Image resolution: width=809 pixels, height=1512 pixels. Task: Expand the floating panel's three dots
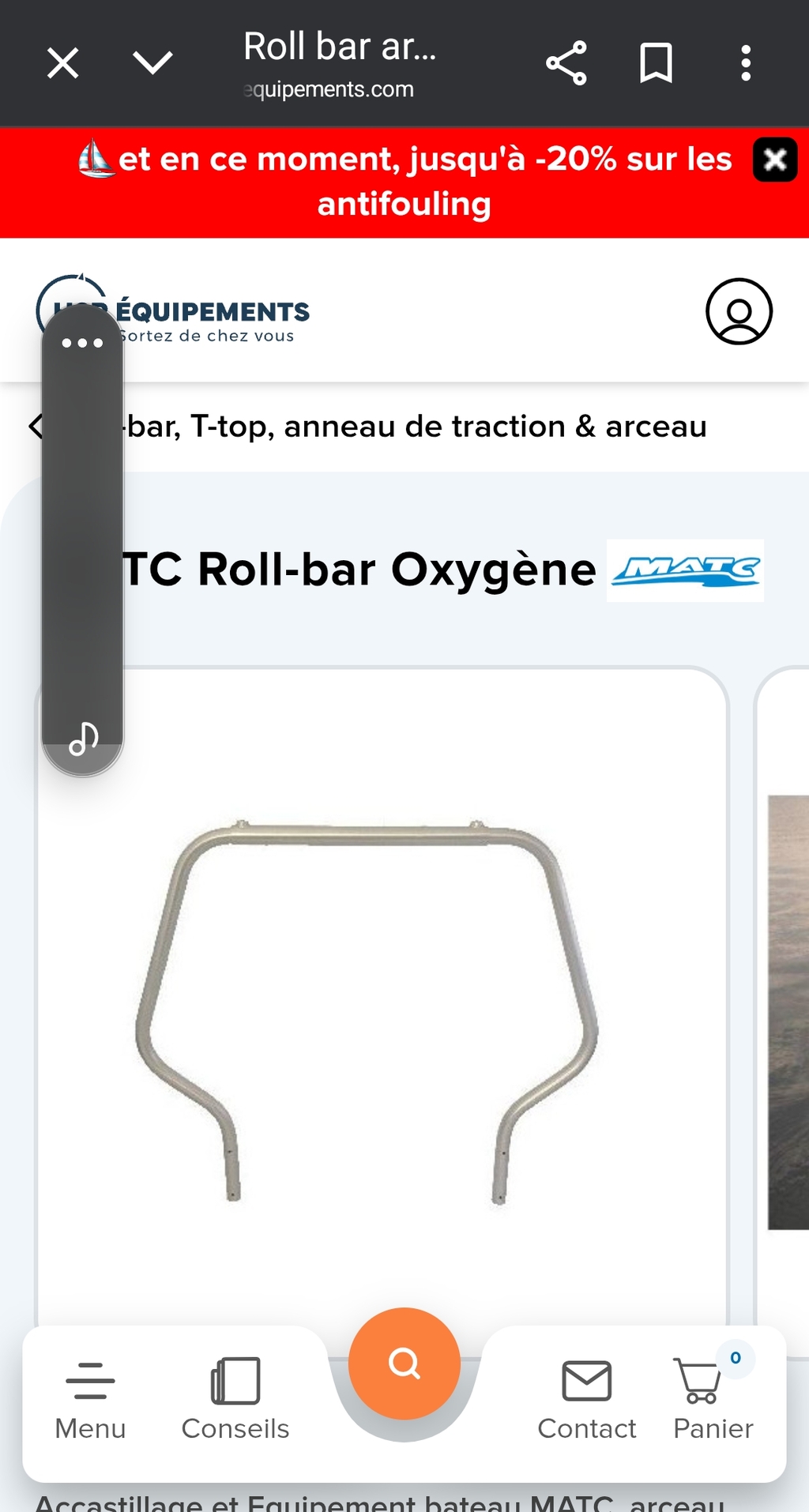click(82, 343)
